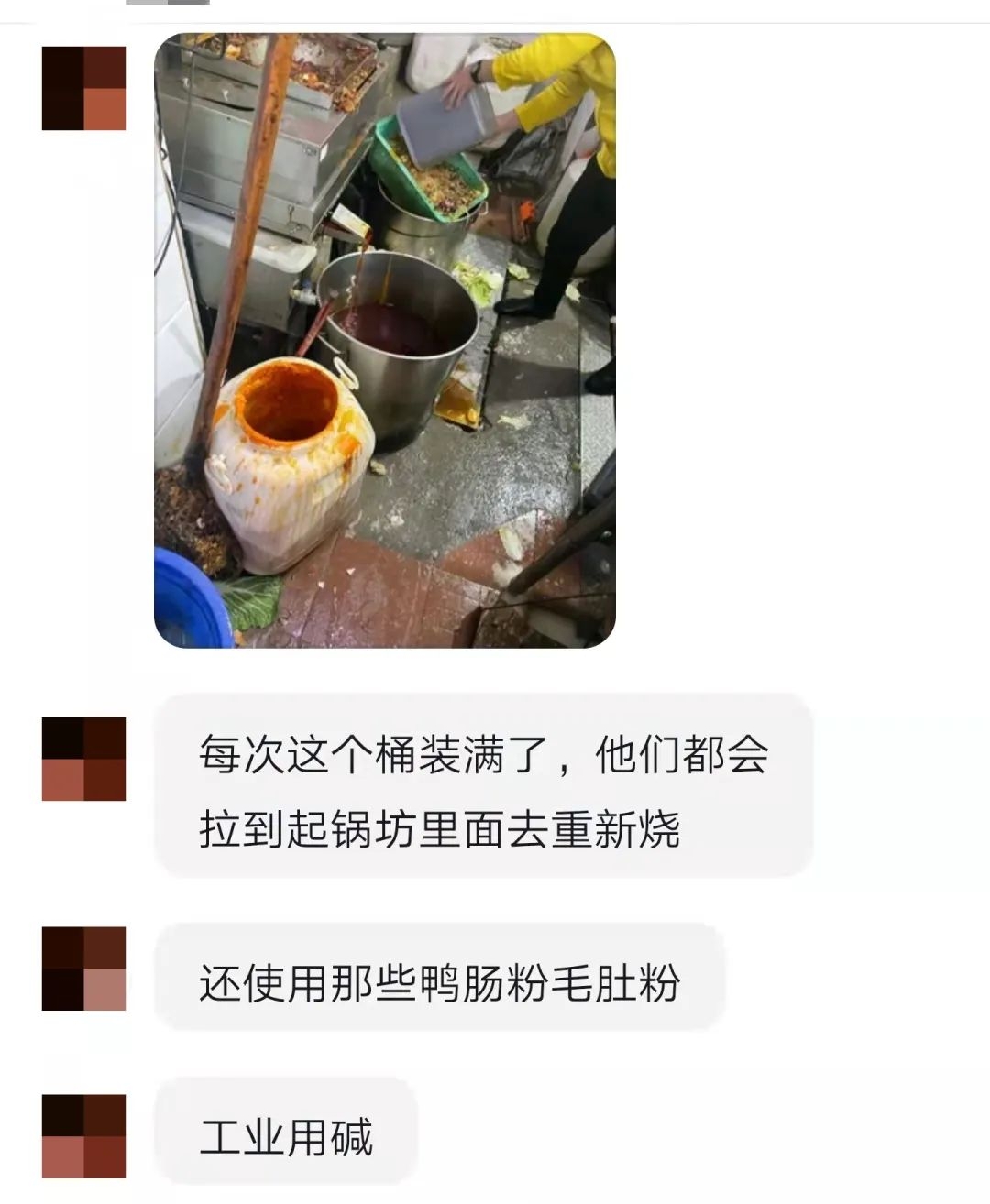Open avatar beside the '还使用那些鸭肠粉毛肚粉' message
This screenshot has width=990, height=1204.
point(83,969)
